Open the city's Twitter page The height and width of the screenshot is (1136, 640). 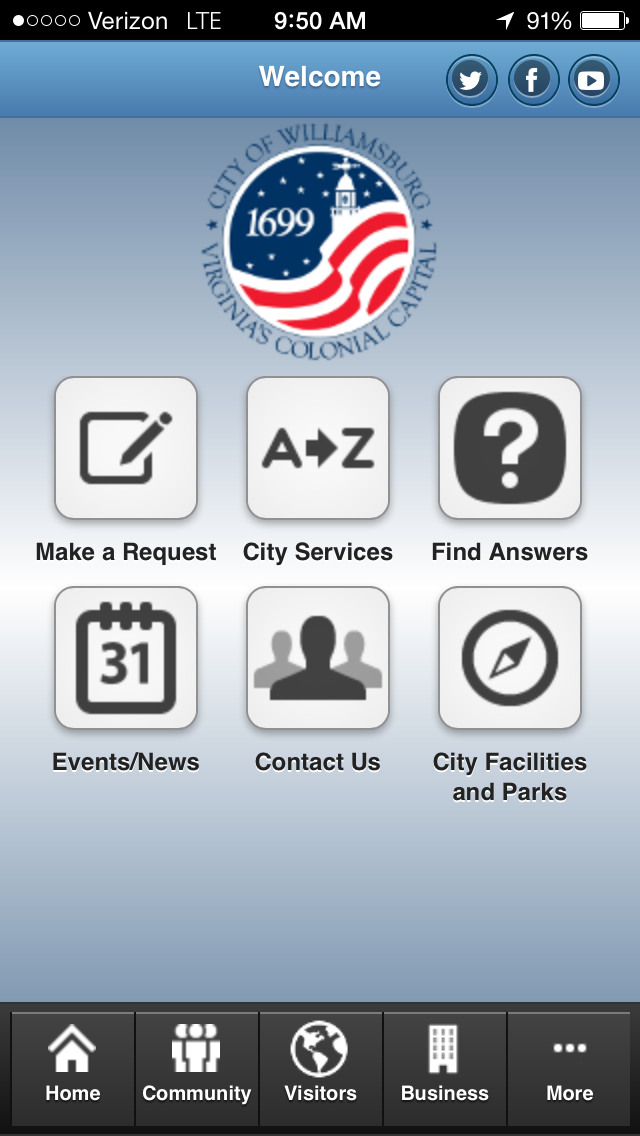(x=471, y=80)
